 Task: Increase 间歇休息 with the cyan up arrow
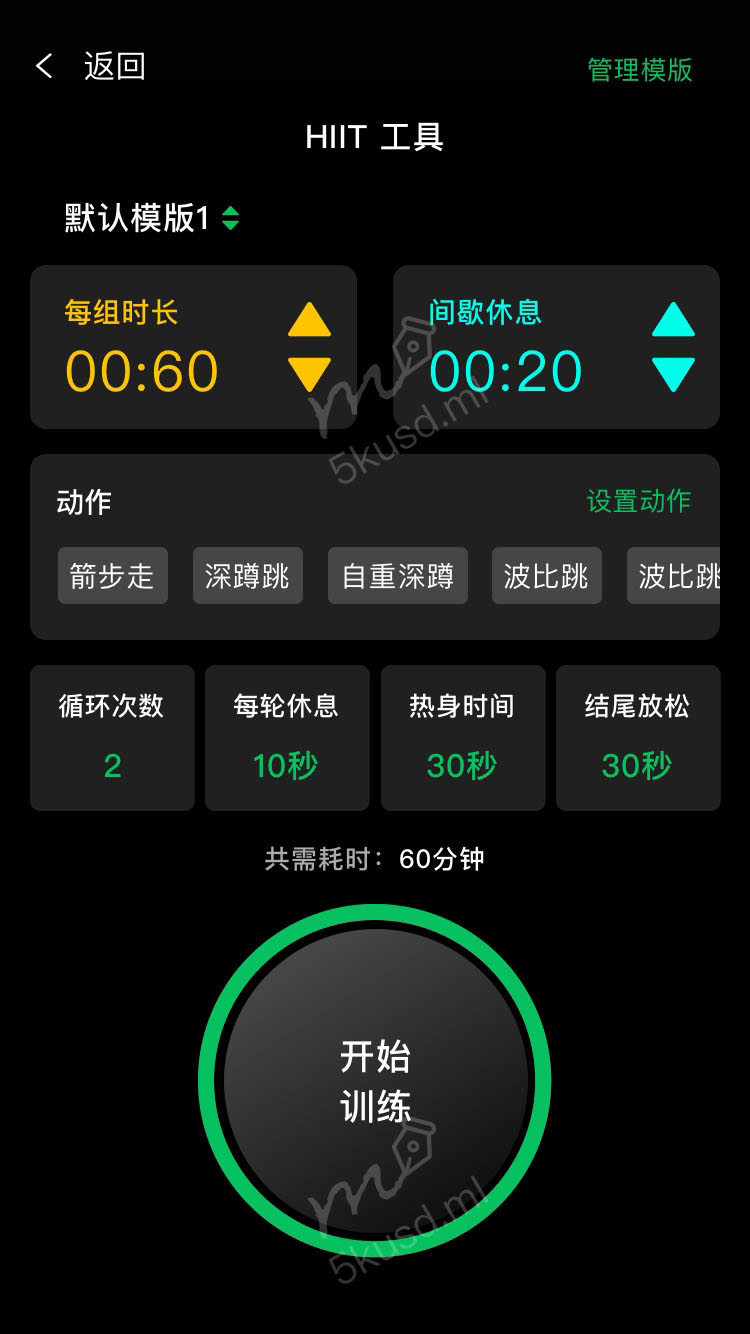pyautogui.click(x=673, y=320)
